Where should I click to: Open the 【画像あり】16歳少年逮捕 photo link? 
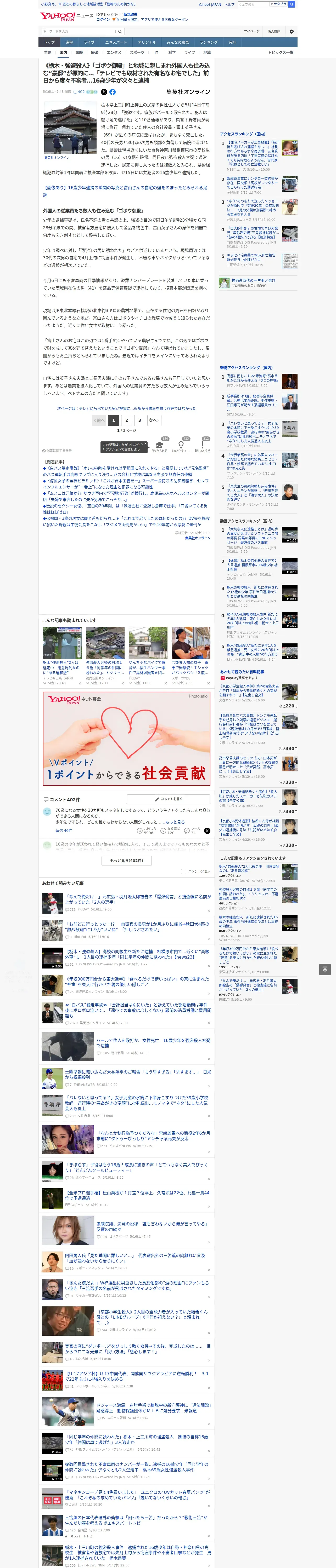point(125,191)
